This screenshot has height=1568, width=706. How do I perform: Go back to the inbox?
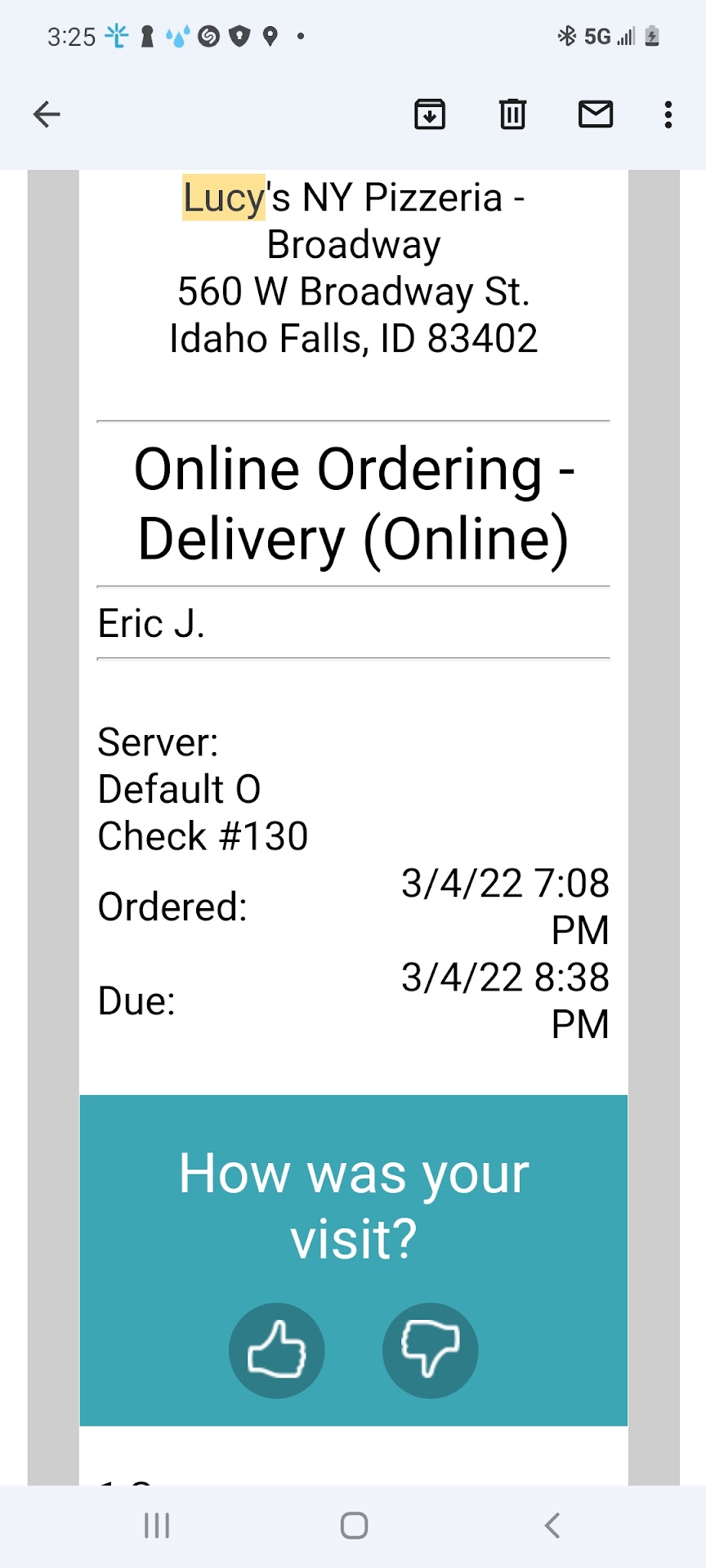pyautogui.click(x=47, y=114)
